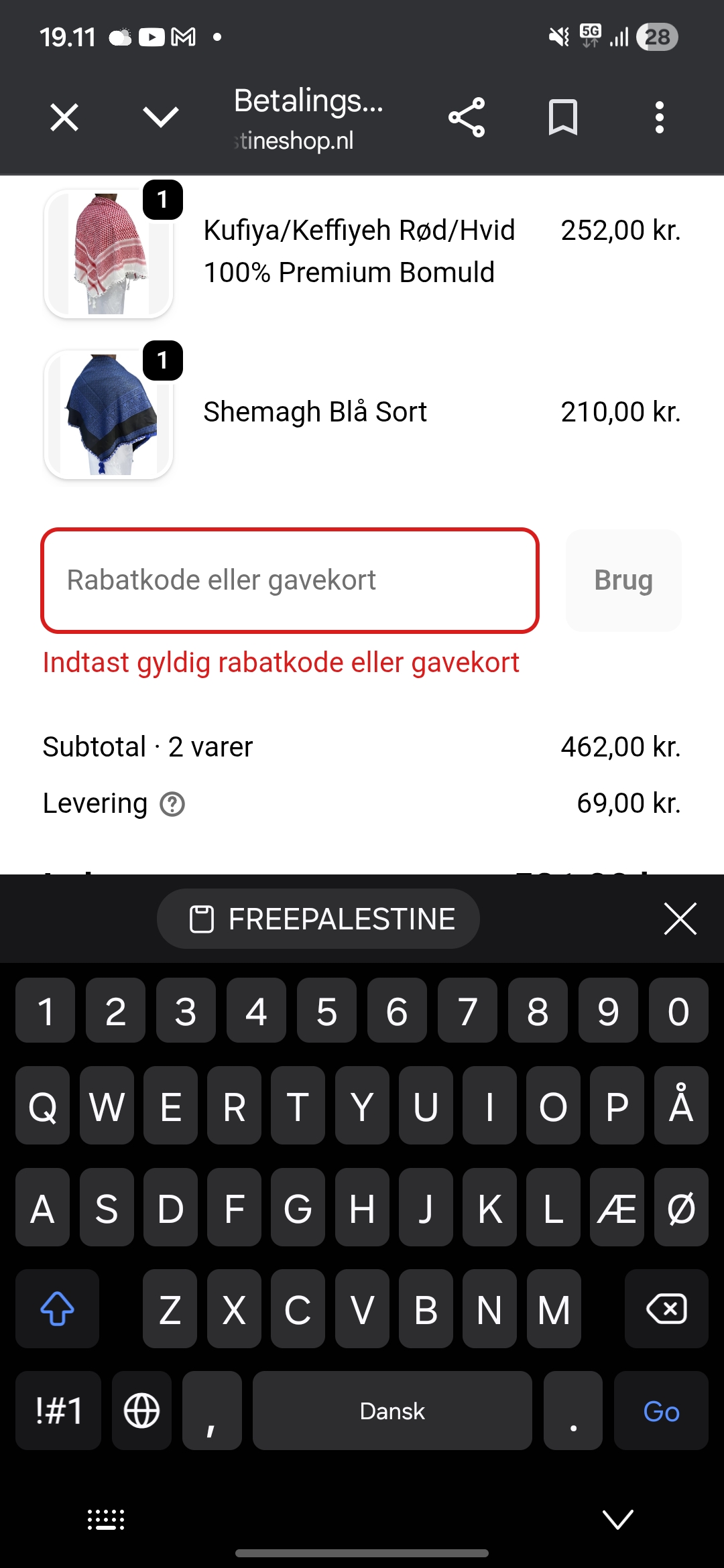Share this checkout page

click(467, 118)
